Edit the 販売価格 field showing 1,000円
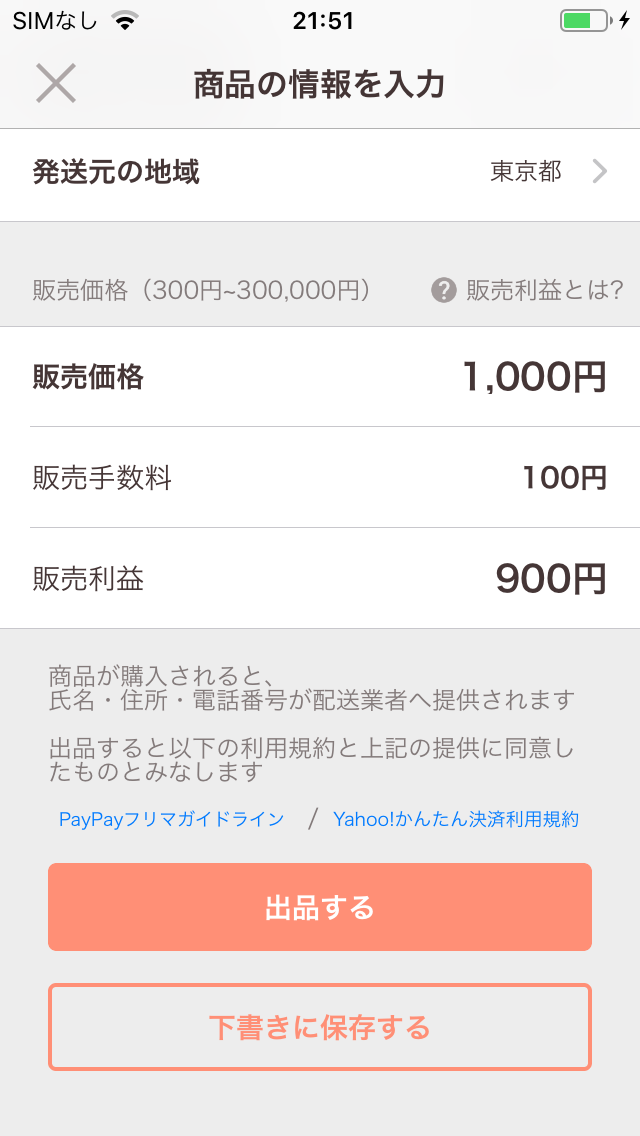 click(x=533, y=377)
